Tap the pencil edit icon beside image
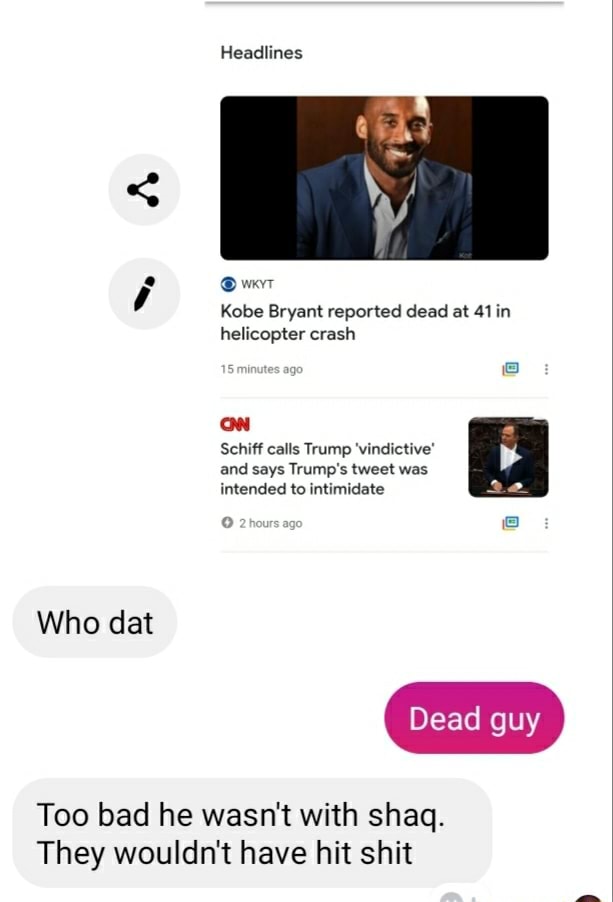 (x=144, y=293)
